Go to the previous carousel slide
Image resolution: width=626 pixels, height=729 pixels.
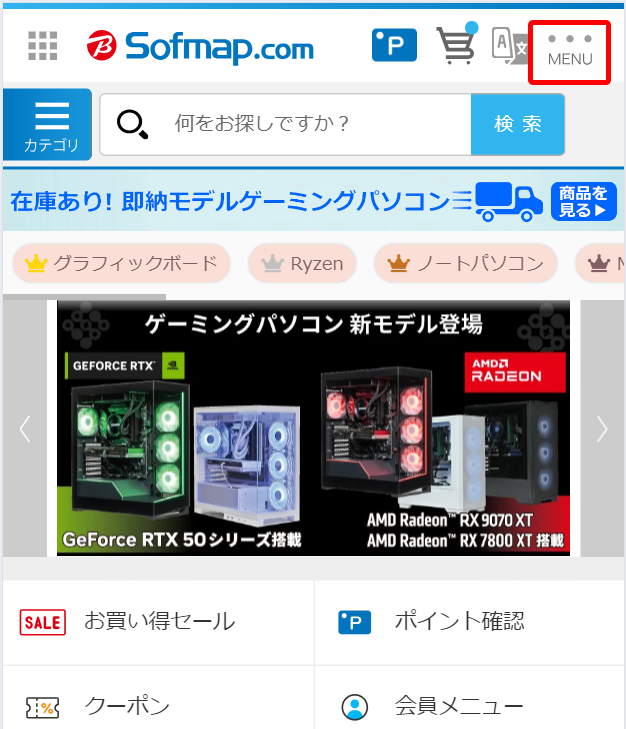(x=25, y=429)
